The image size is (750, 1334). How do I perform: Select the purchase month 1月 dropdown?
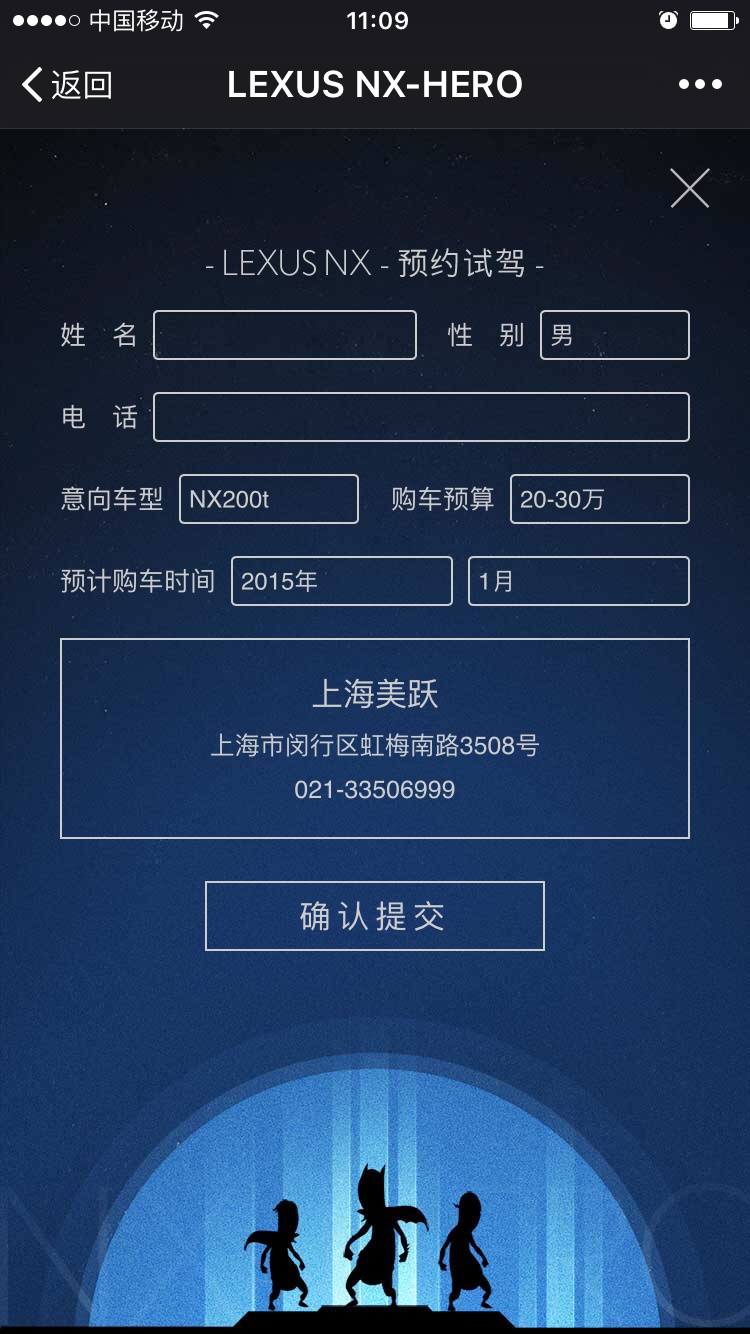click(x=579, y=581)
